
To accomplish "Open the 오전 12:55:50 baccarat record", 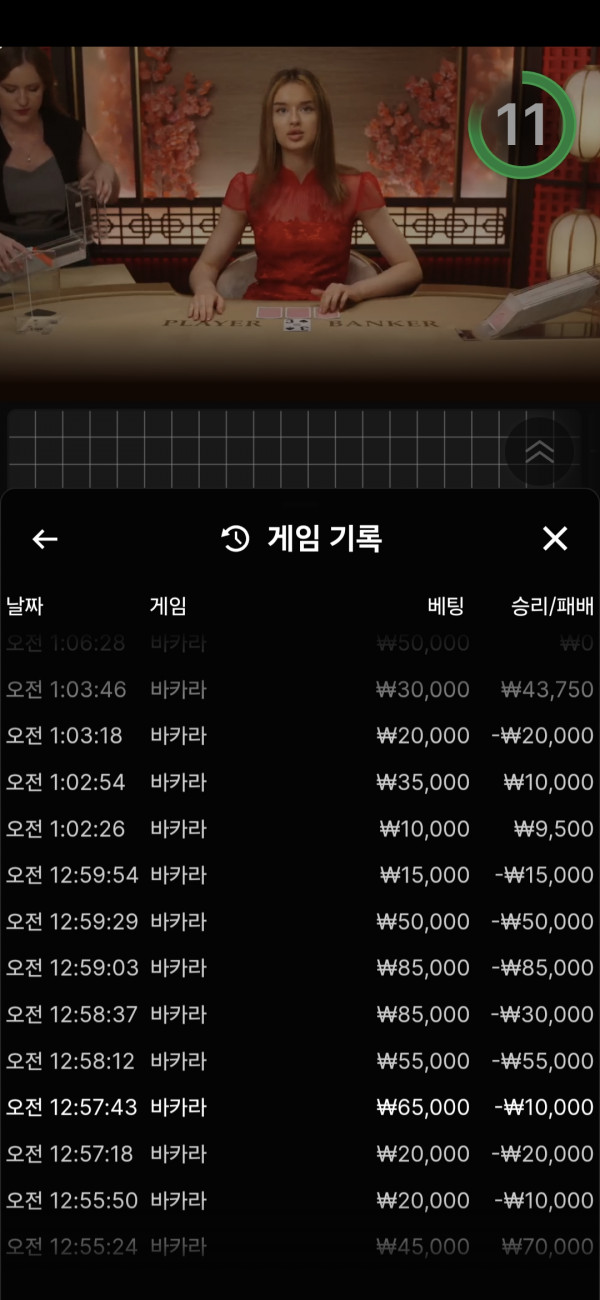I will point(300,1200).
